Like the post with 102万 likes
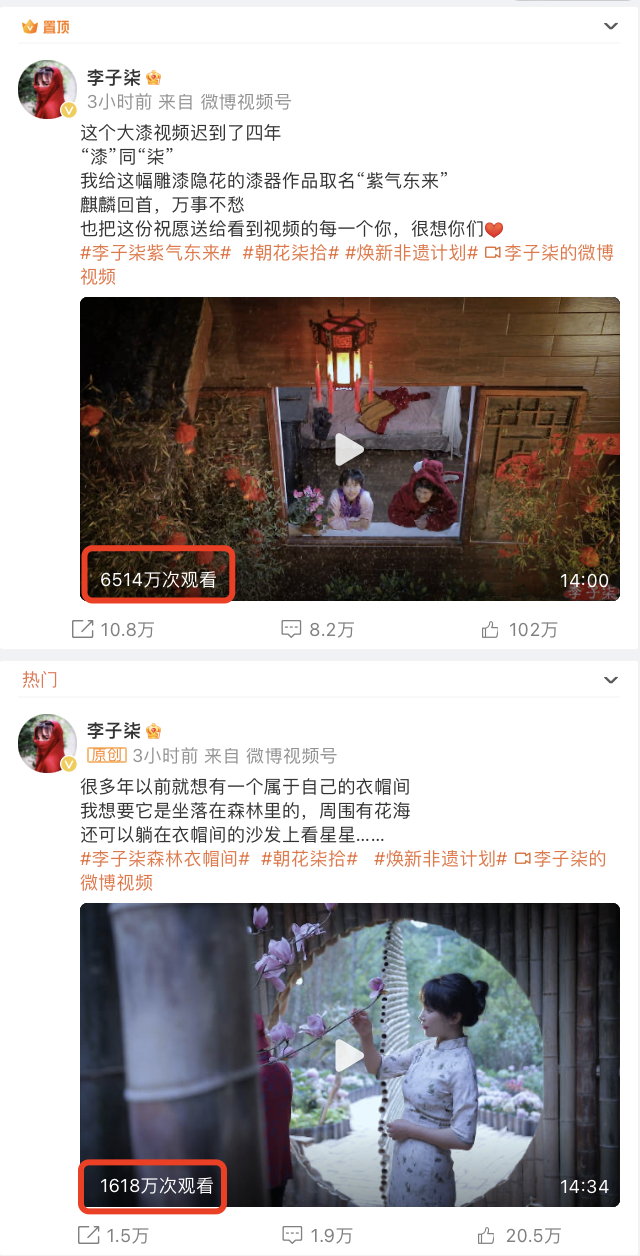This screenshot has height=1256, width=640. pyautogui.click(x=518, y=629)
